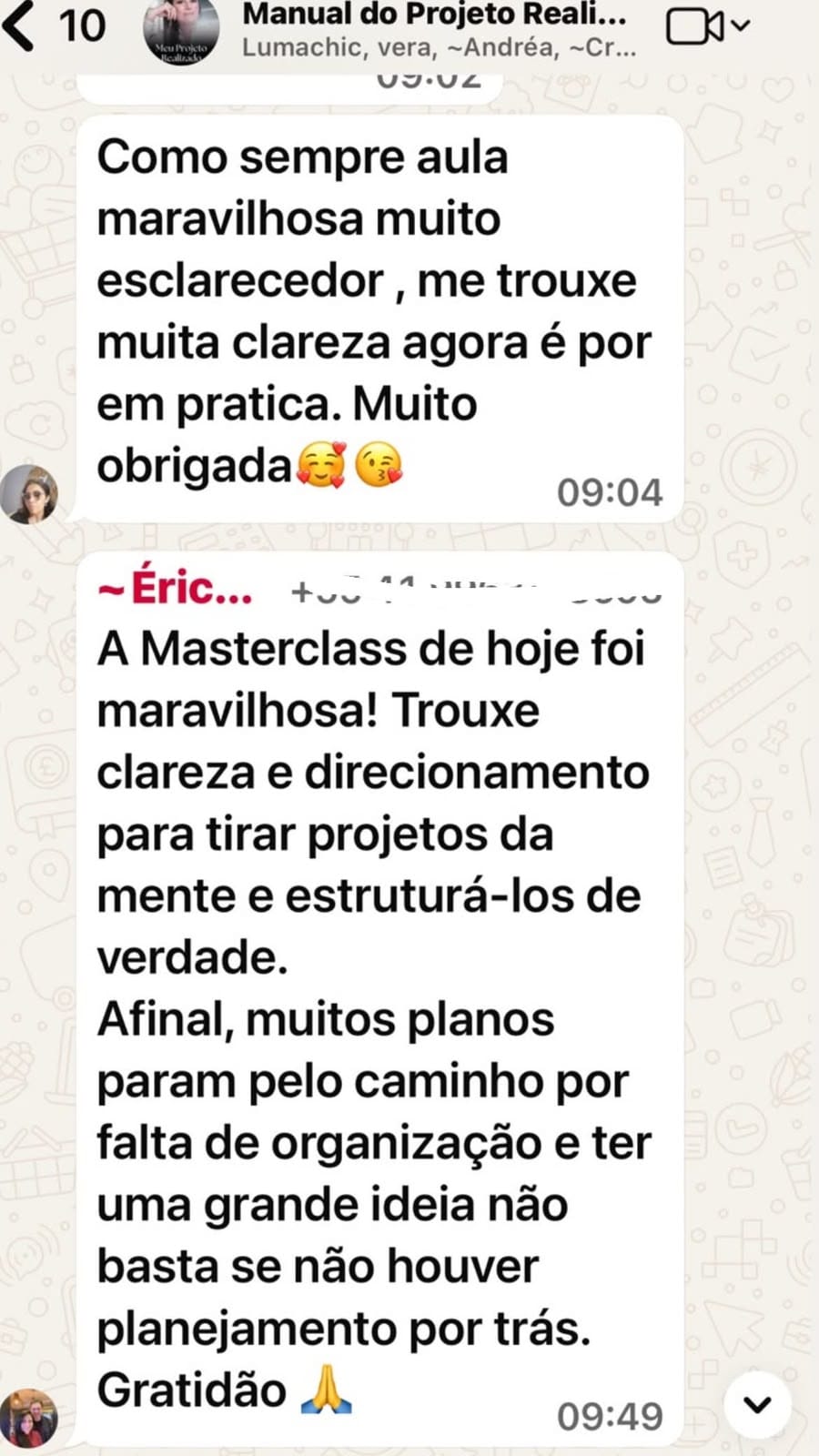Screen dimensions: 819x1456
Task: Open the sender avatar beside the 09:04 message
Action: point(29,494)
